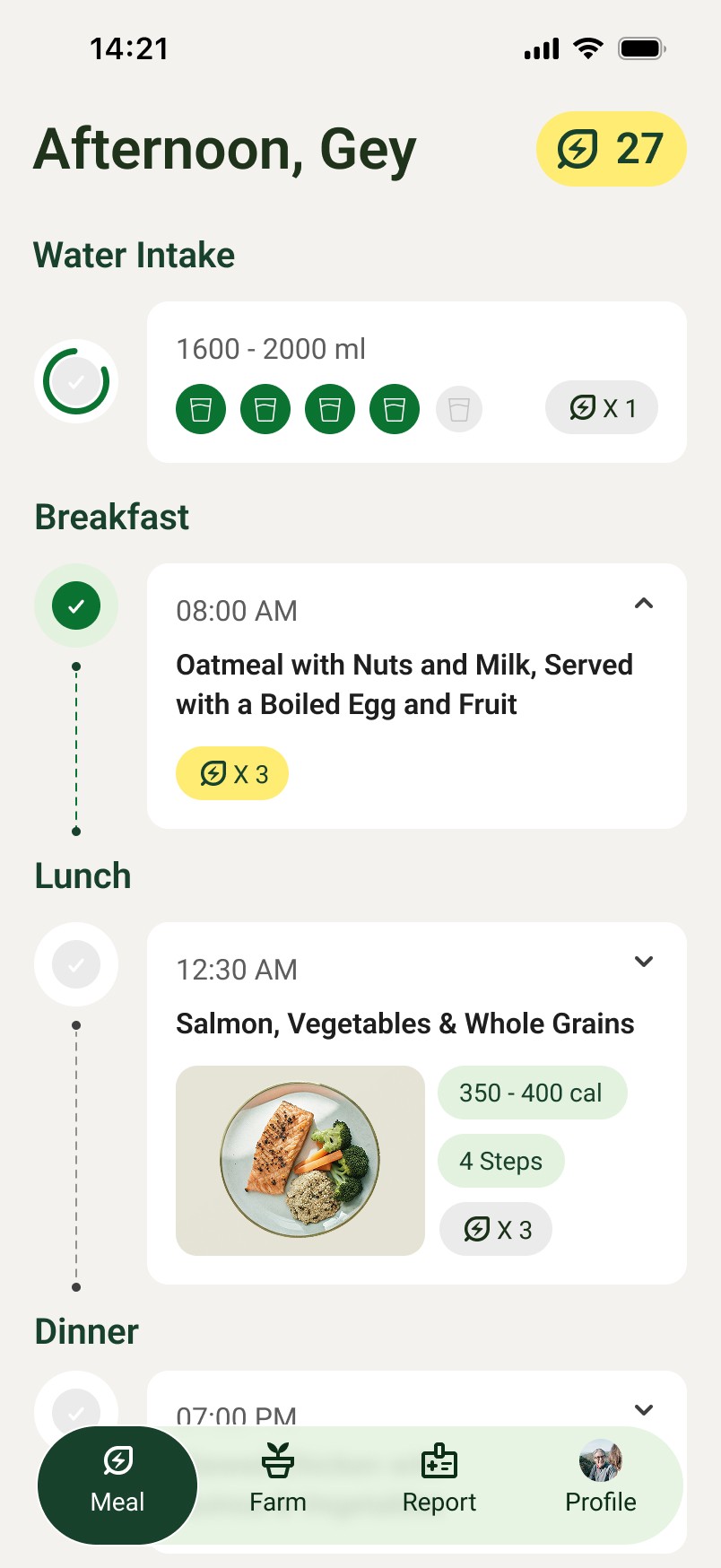
Task: Tap the fifth empty water glass
Action: (x=459, y=409)
